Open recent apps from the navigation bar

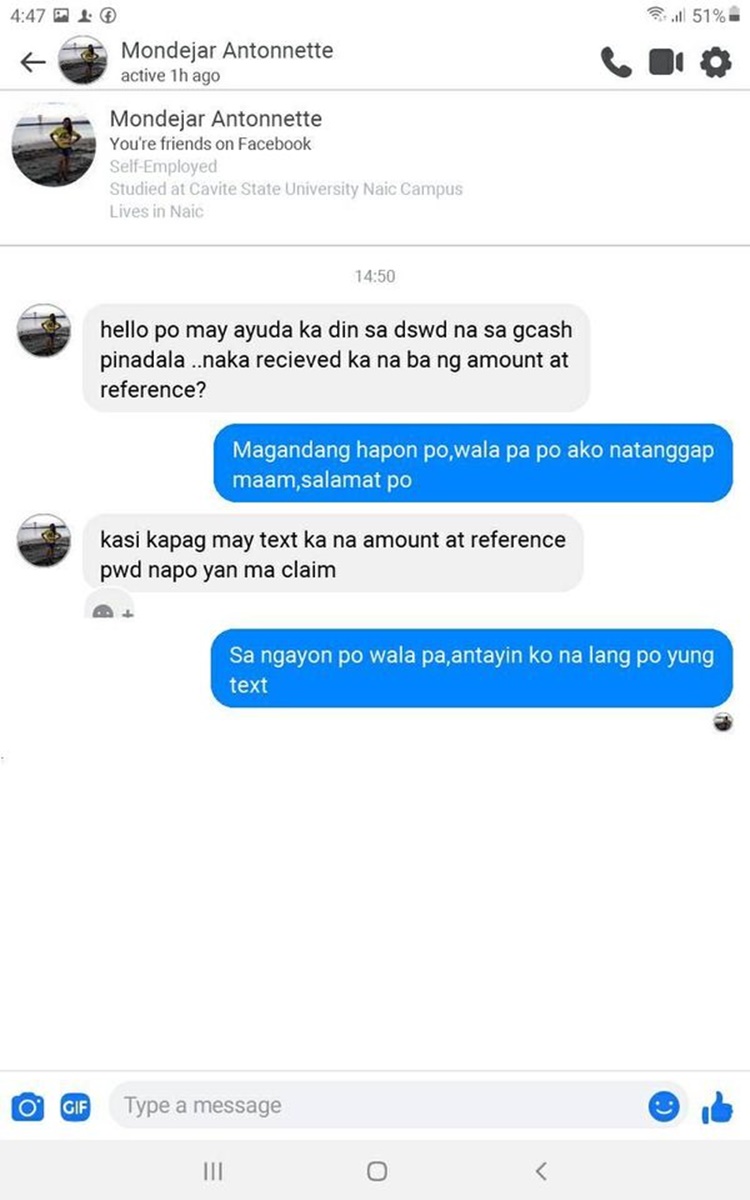[x=213, y=1171]
